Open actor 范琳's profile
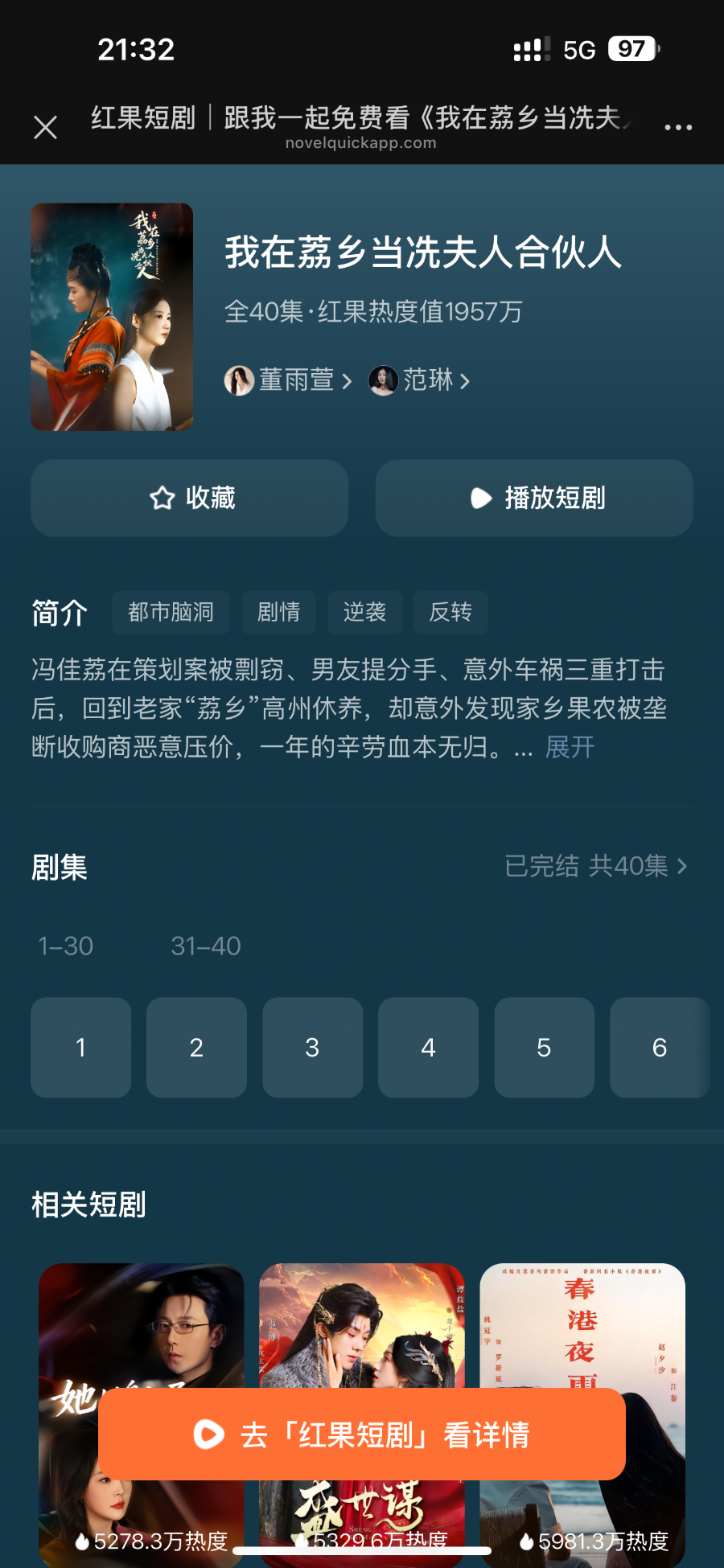The width and height of the screenshot is (724, 1568). click(x=419, y=380)
